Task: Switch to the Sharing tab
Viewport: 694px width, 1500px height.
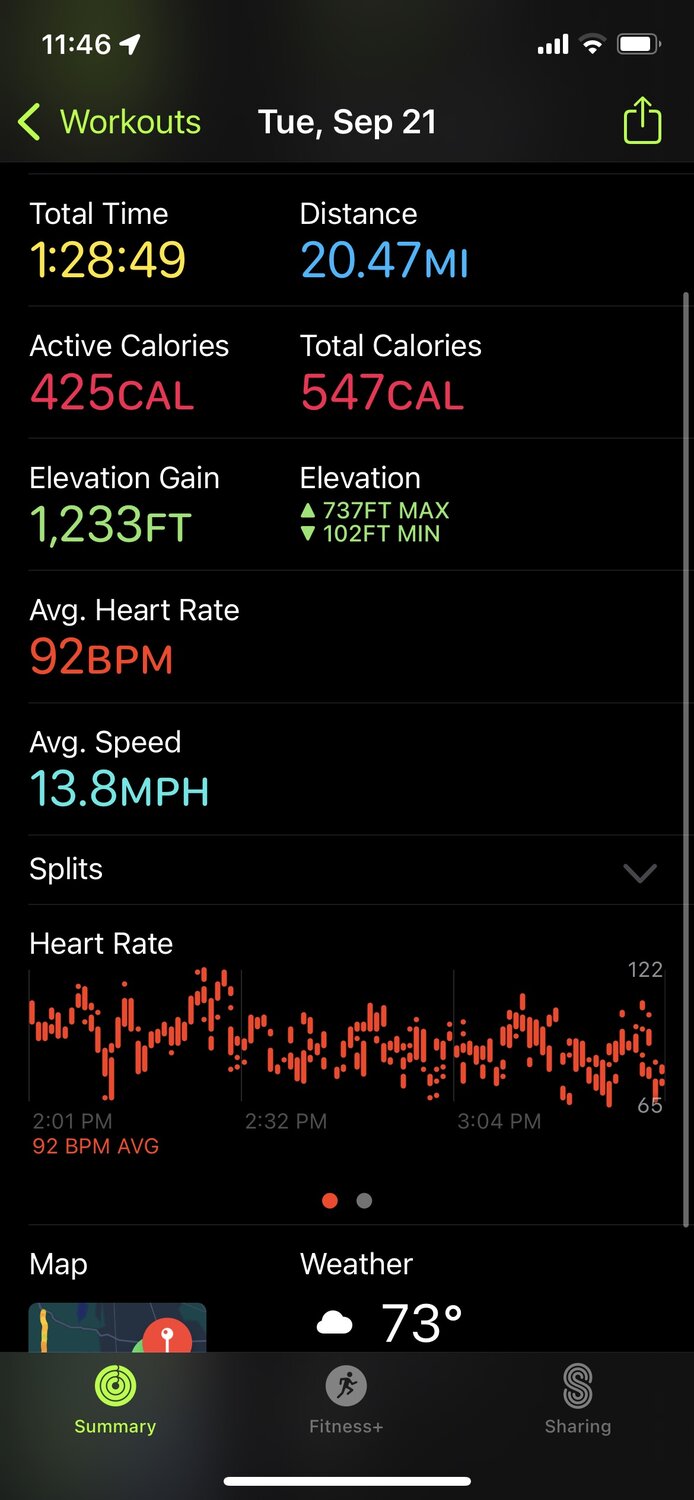Action: (577, 1400)
